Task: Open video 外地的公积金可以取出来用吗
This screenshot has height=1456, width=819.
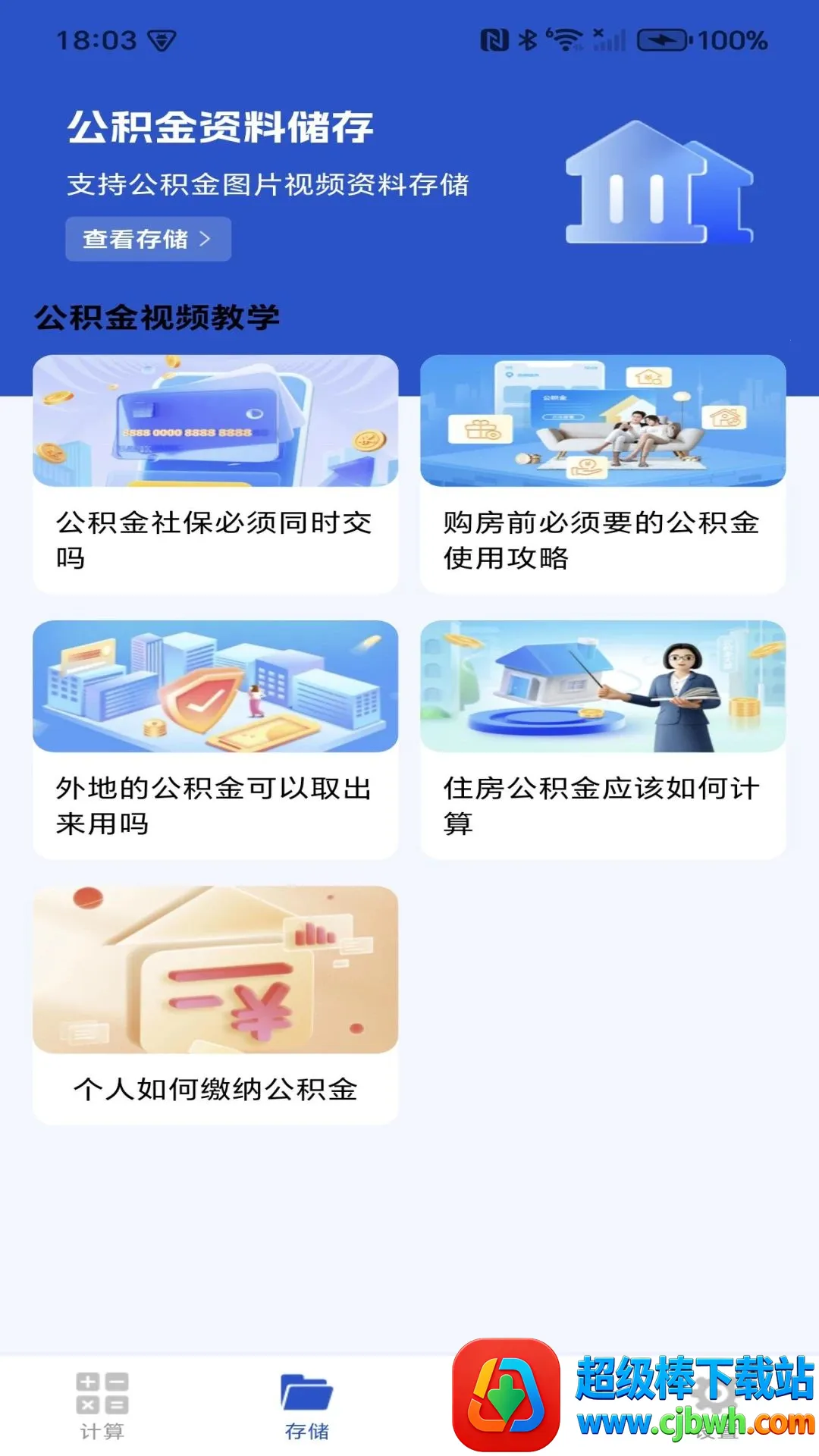Action: [215, 739]
